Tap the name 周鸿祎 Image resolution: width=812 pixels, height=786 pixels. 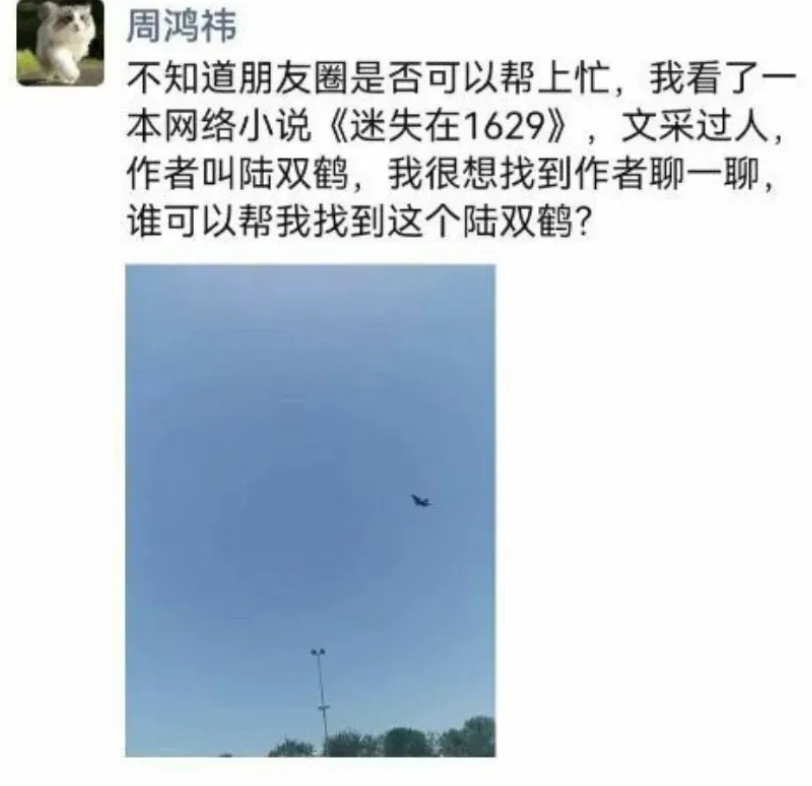pyautogui.click(x=181, y=27)
